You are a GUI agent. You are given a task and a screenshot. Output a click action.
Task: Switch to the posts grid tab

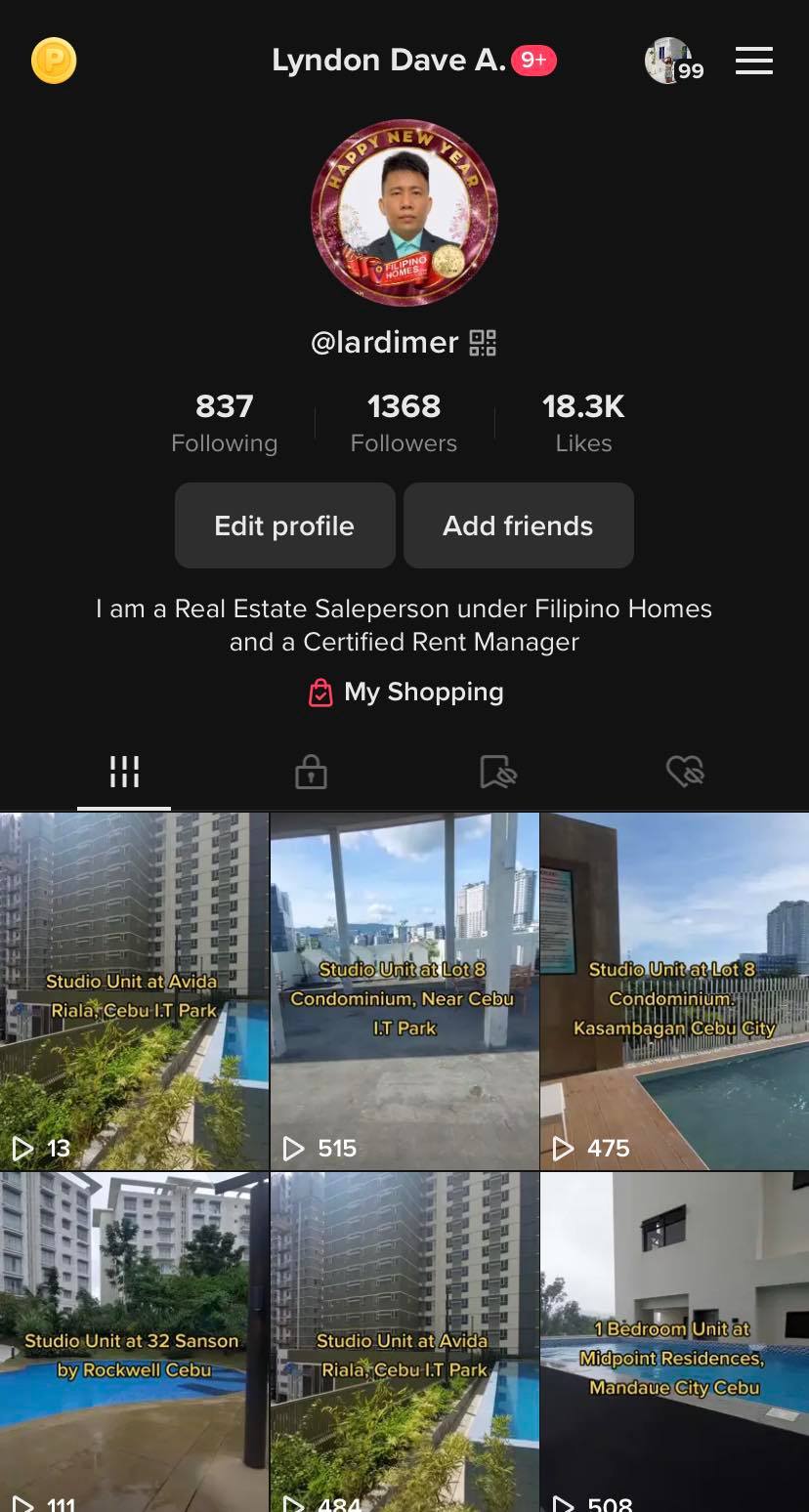click(x=124, y=773)
